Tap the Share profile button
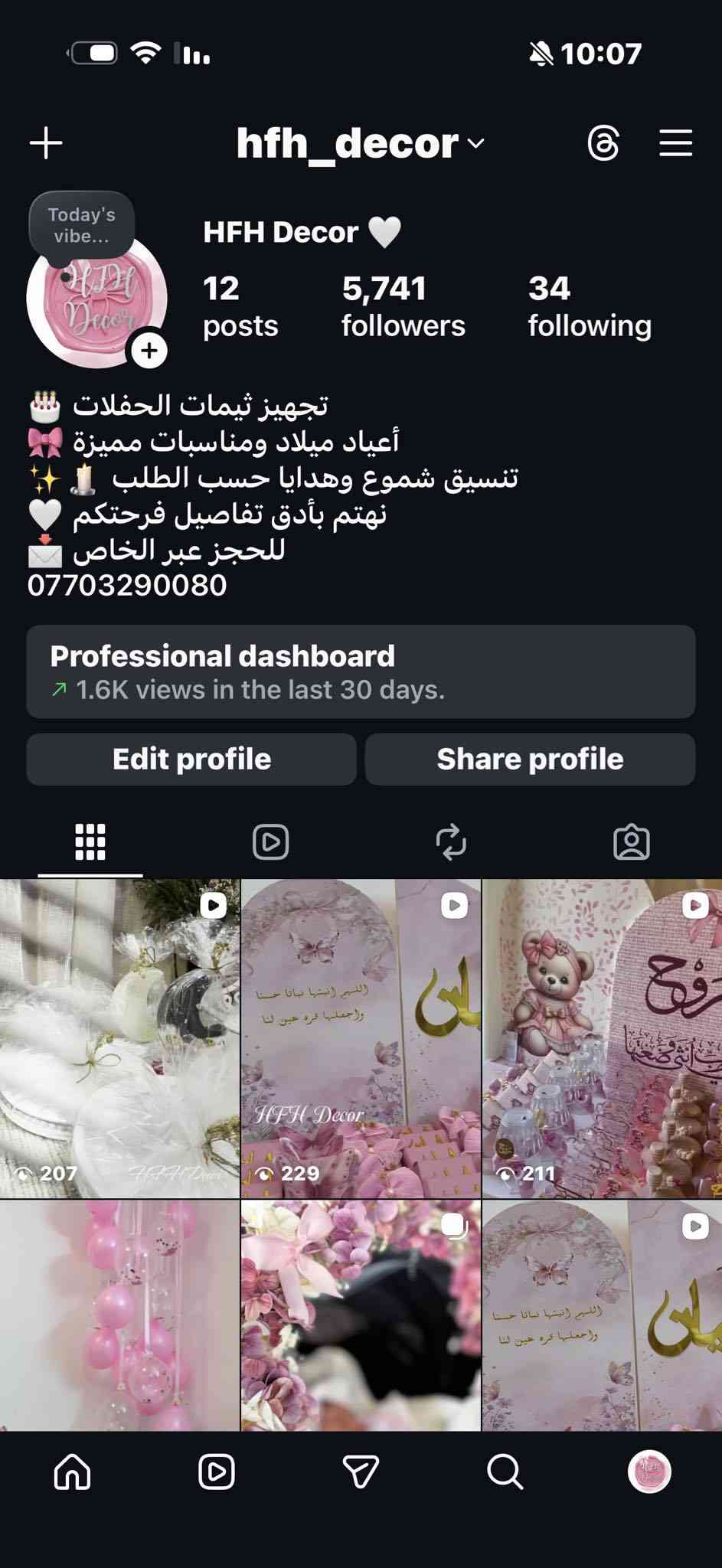 click(530, 759)
